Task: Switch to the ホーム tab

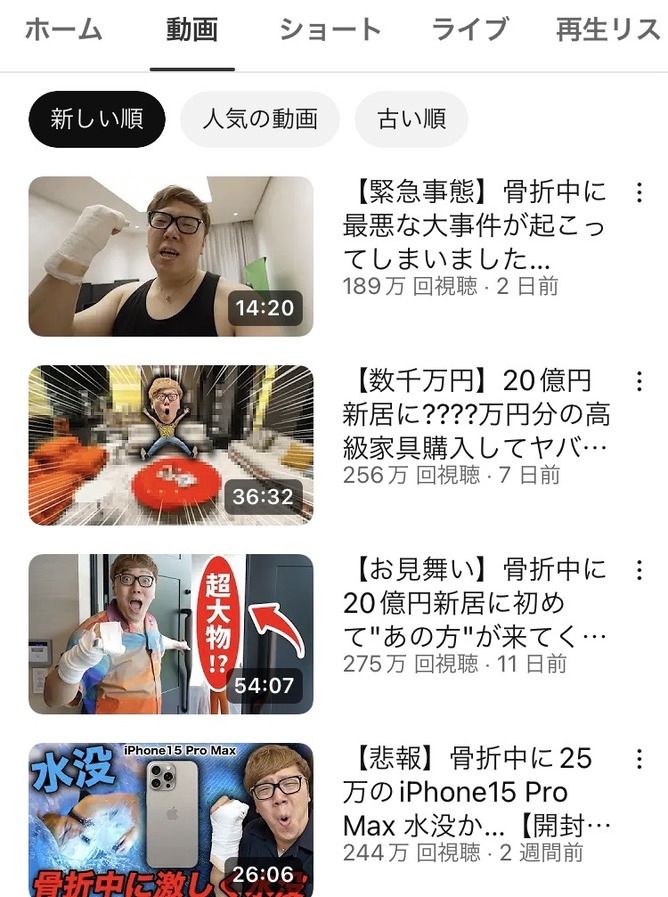Action: 63,30
